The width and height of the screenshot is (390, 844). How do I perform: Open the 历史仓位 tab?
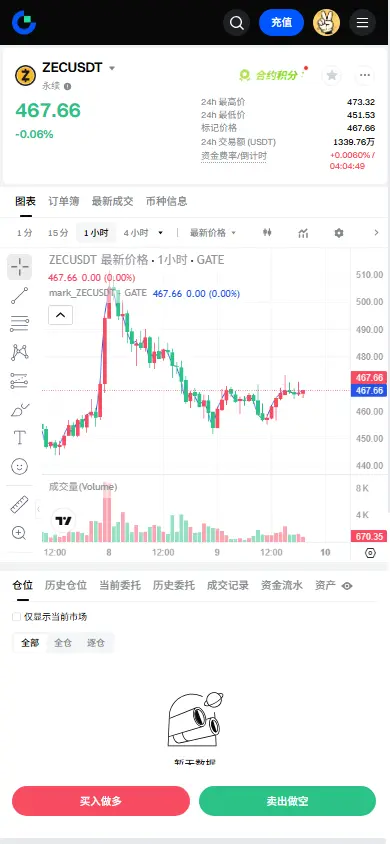click(66, 586)
